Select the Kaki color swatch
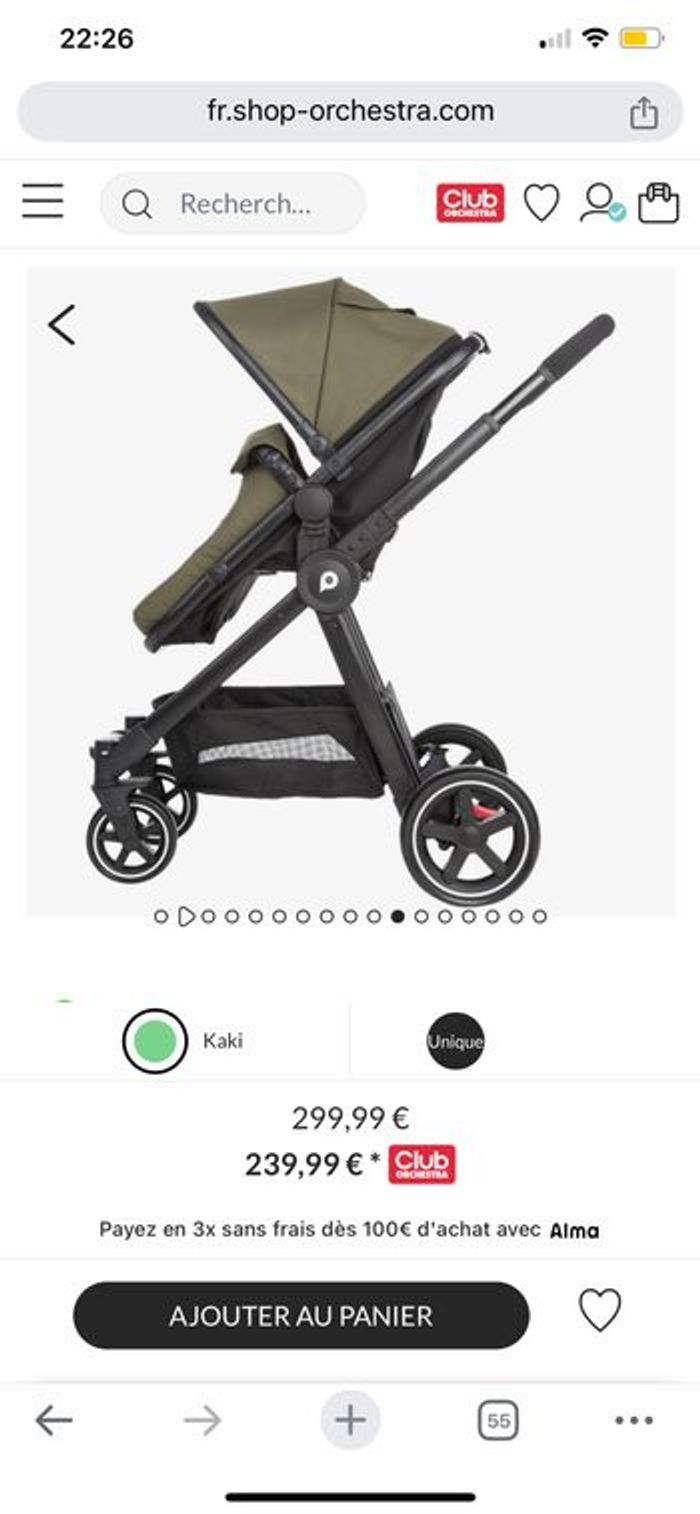Screen dimensions: 700x1514 [155, 1041]
